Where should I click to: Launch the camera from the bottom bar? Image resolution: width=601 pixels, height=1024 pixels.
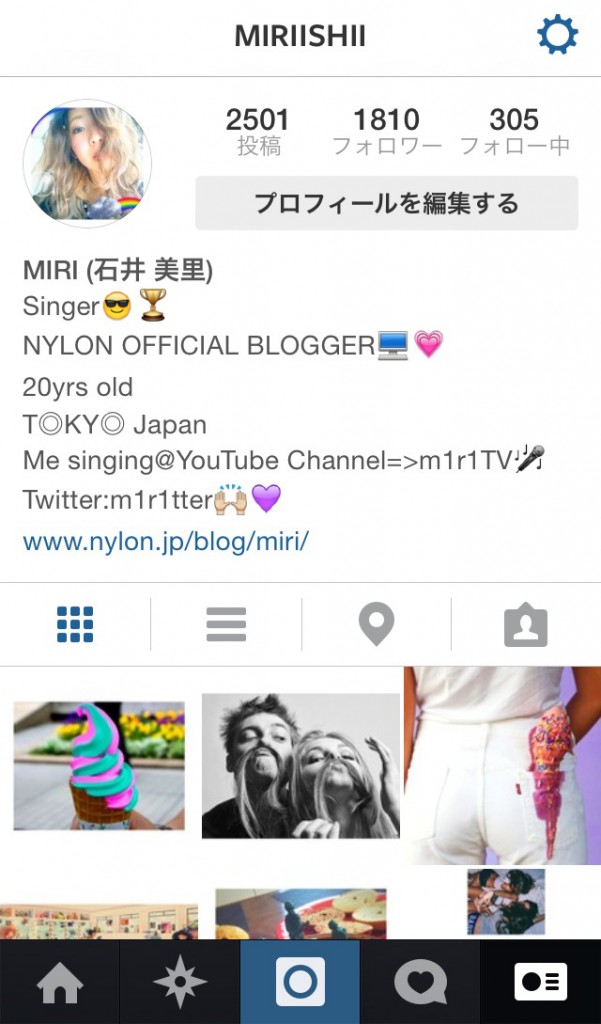pos(300,982)
